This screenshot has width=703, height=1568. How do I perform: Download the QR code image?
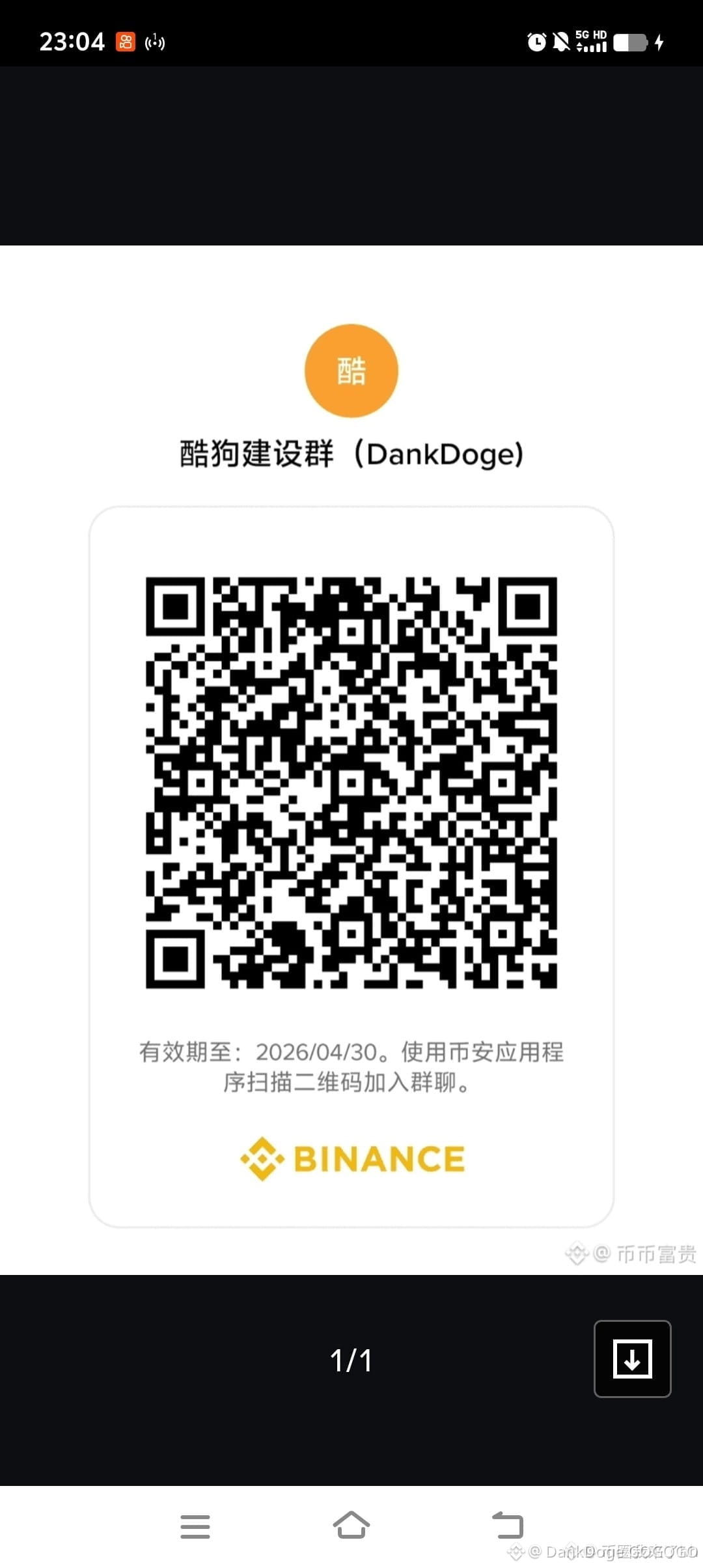632,1358
